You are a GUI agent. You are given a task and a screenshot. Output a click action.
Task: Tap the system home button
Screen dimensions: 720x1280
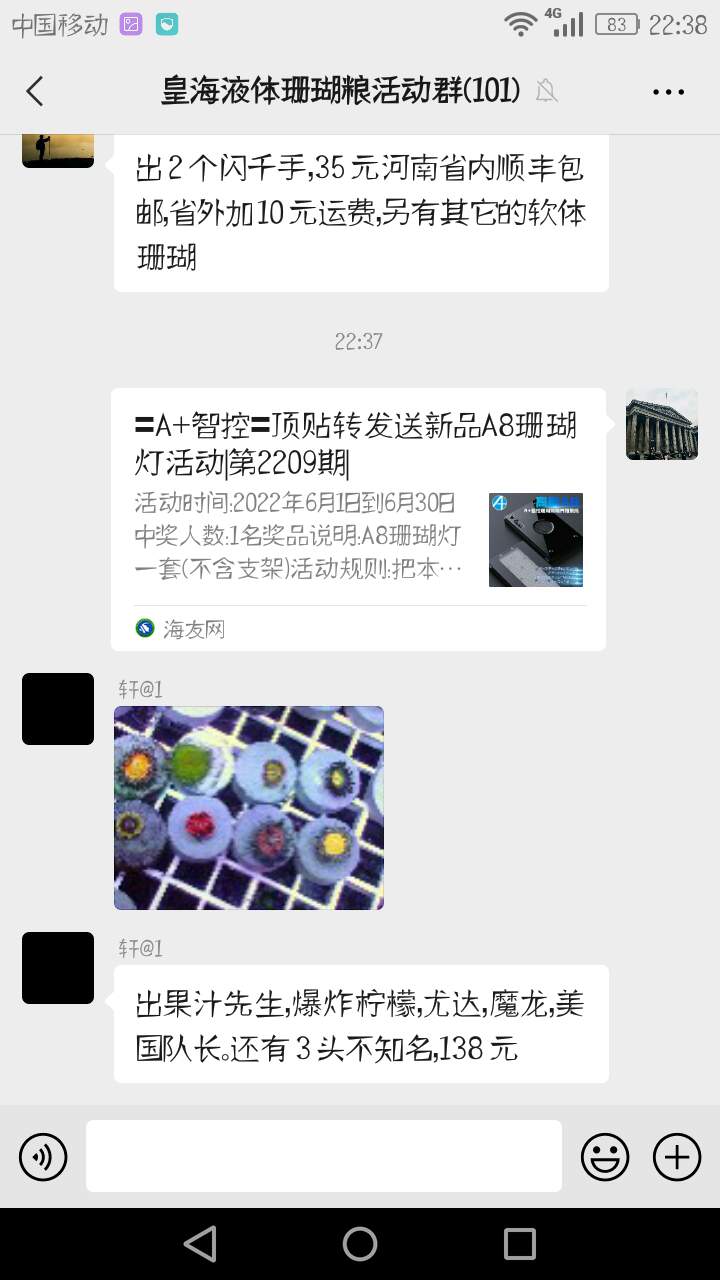(x=360, y=1244)
